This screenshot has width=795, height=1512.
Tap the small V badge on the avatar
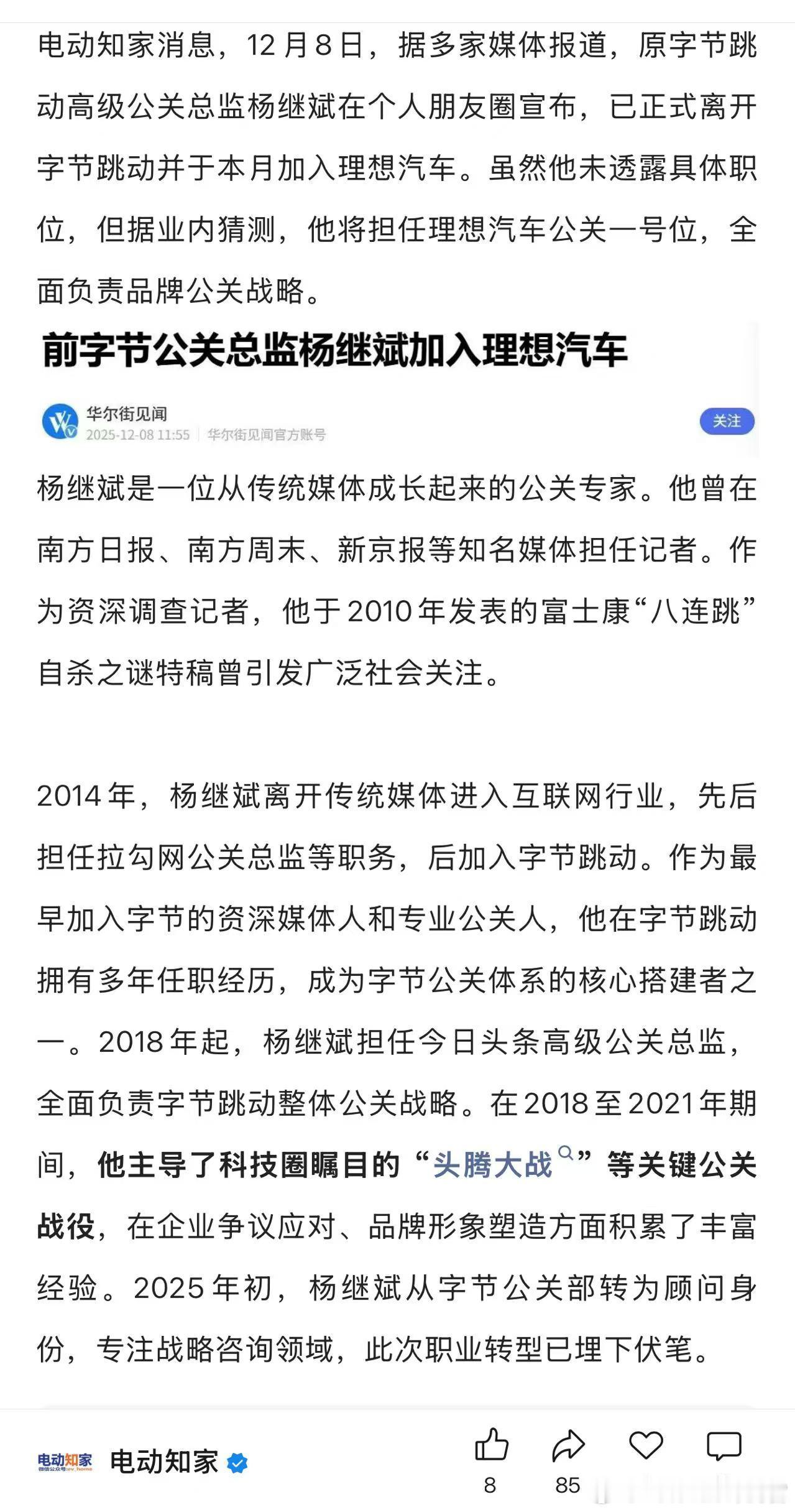click(70, 433)
